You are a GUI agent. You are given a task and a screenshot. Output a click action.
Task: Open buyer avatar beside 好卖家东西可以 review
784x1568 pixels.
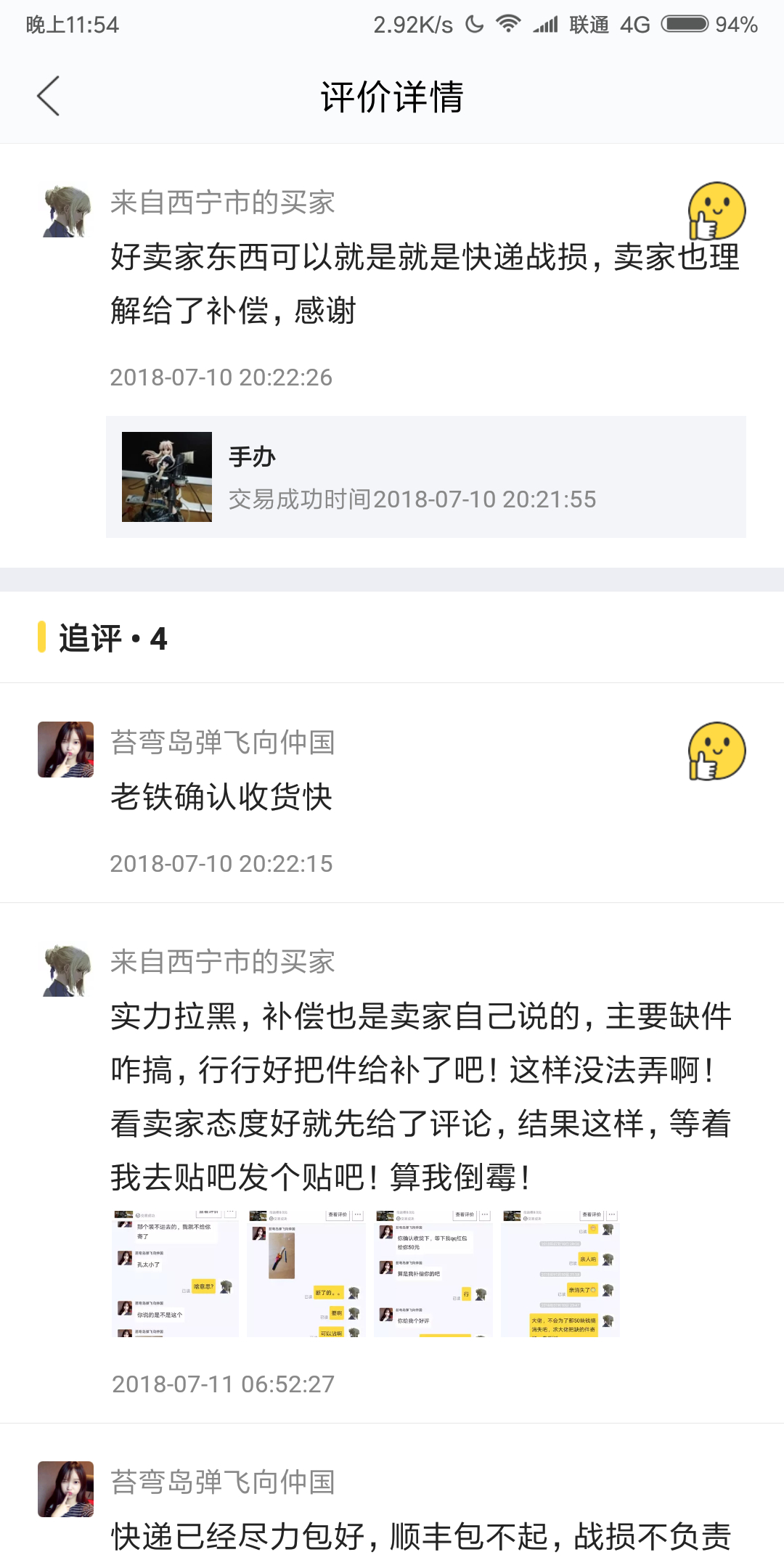pyautogui.click(x=66, y=211)
